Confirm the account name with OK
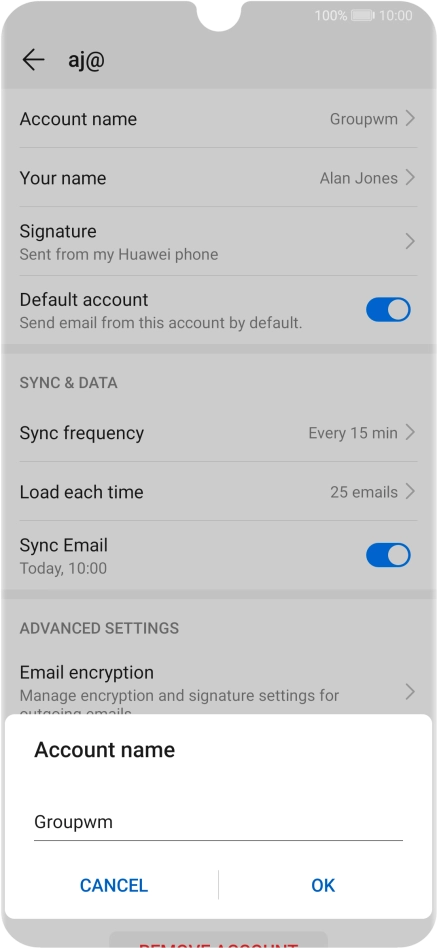The width and height of the screenshot is (437, 948). point(323,885)
